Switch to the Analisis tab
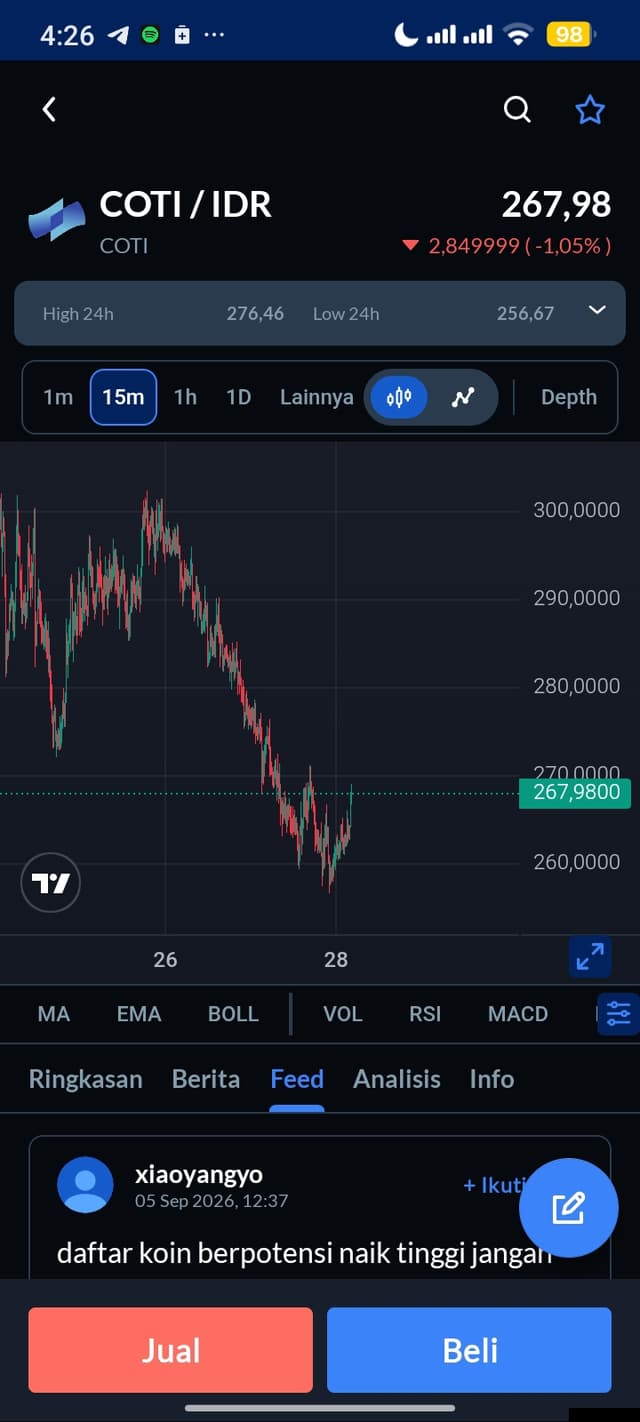This screenshot has width=640, height=1422. (396, 1079)
